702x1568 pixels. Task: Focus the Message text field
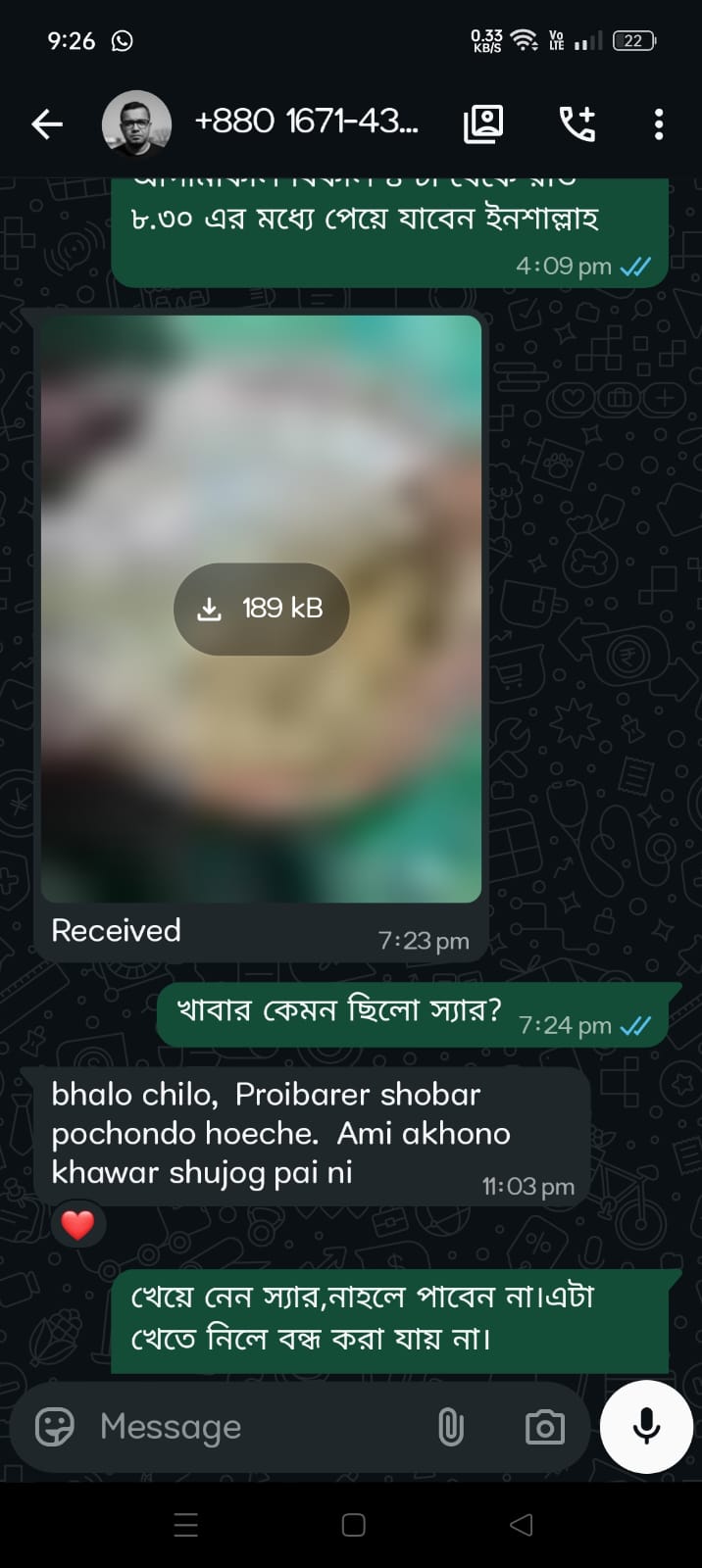pyautogui.click(x=255, y=1427)
